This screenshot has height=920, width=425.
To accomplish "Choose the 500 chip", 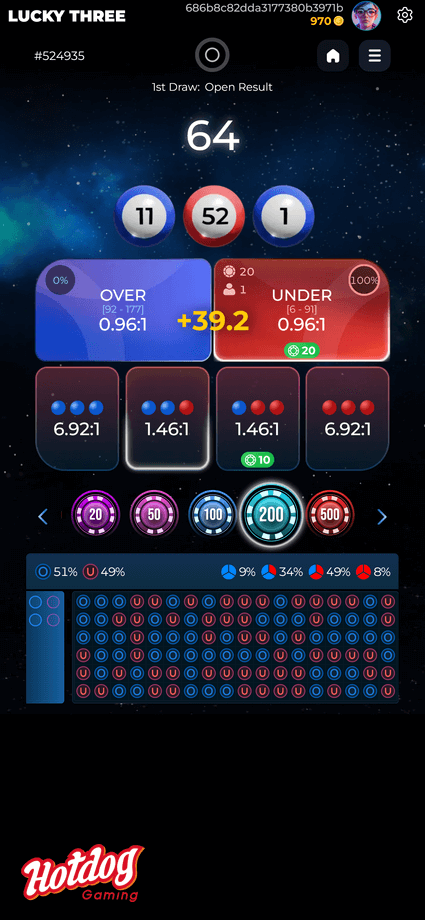I will click(330, 515).
